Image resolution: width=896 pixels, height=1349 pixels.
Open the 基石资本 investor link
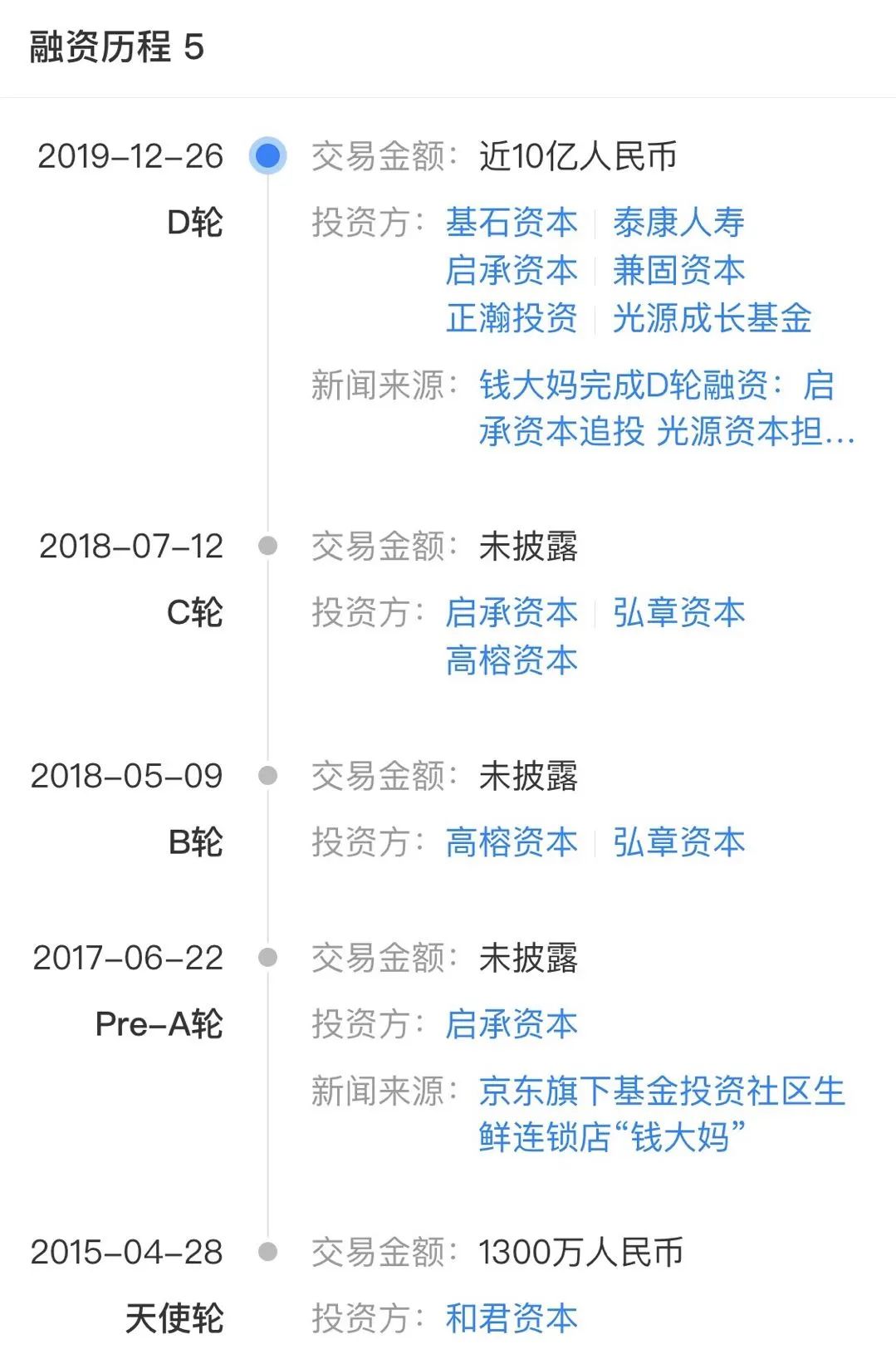point(512,222)
